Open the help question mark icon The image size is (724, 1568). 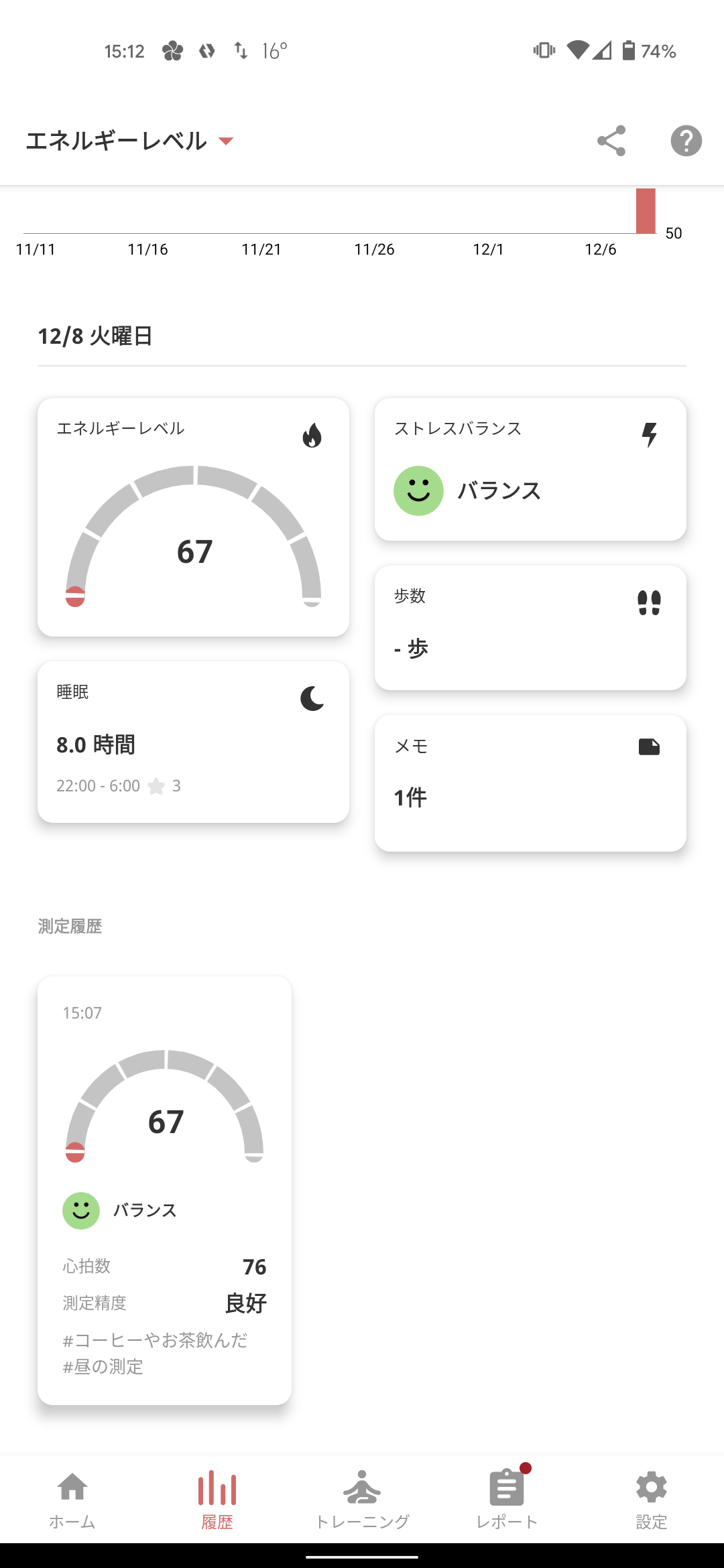tap(686, 141)
